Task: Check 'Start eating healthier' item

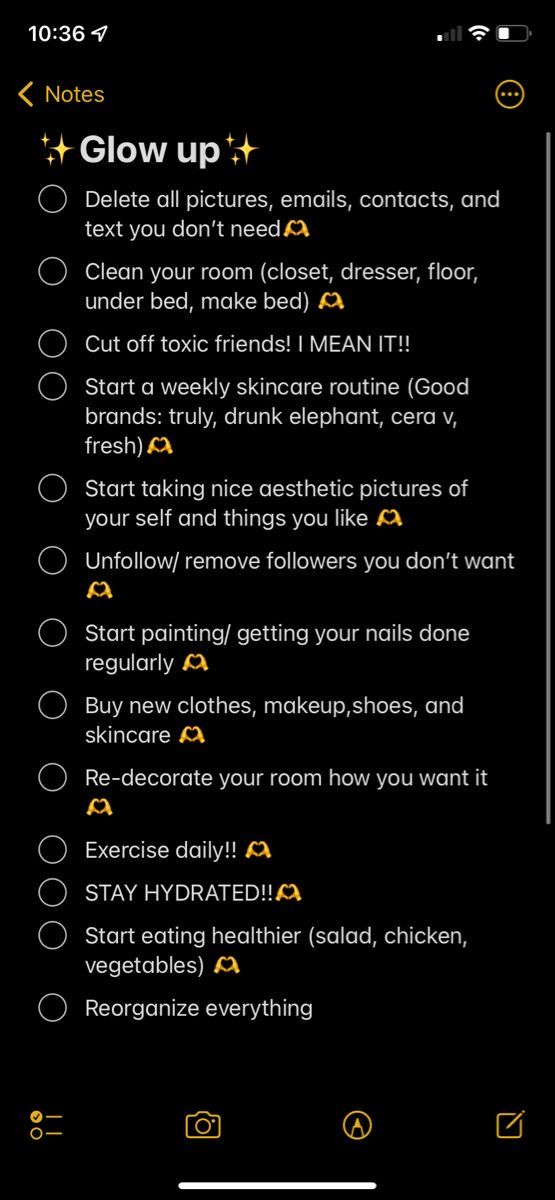Action: click(52, 936)
